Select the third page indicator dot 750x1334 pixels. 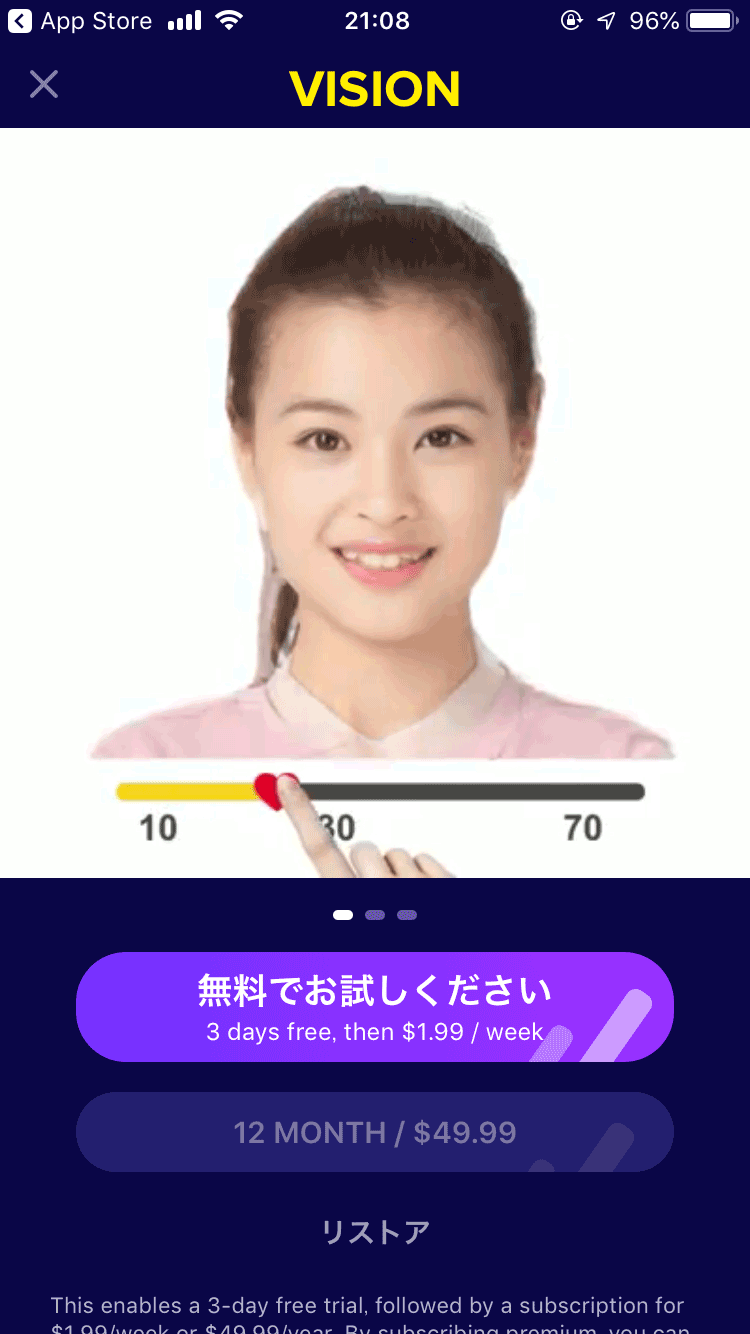click(407, 913)
